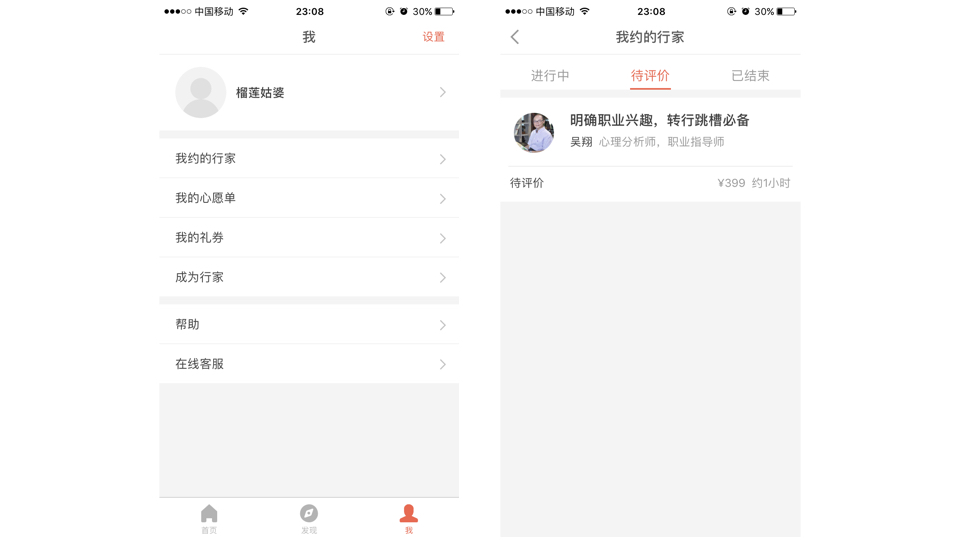Open 我的心愿单
Image resolution: width=960 pixels, height=540 pixels.
[x=309, y=198]
